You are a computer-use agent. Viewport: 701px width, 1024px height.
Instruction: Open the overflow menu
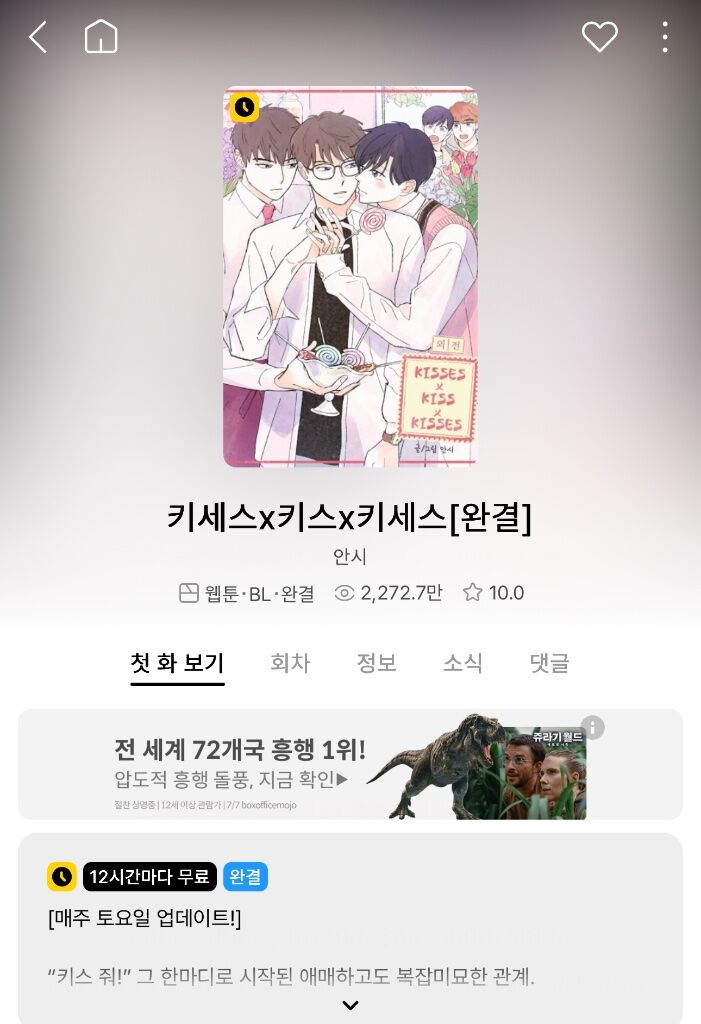tap(665, 38)
